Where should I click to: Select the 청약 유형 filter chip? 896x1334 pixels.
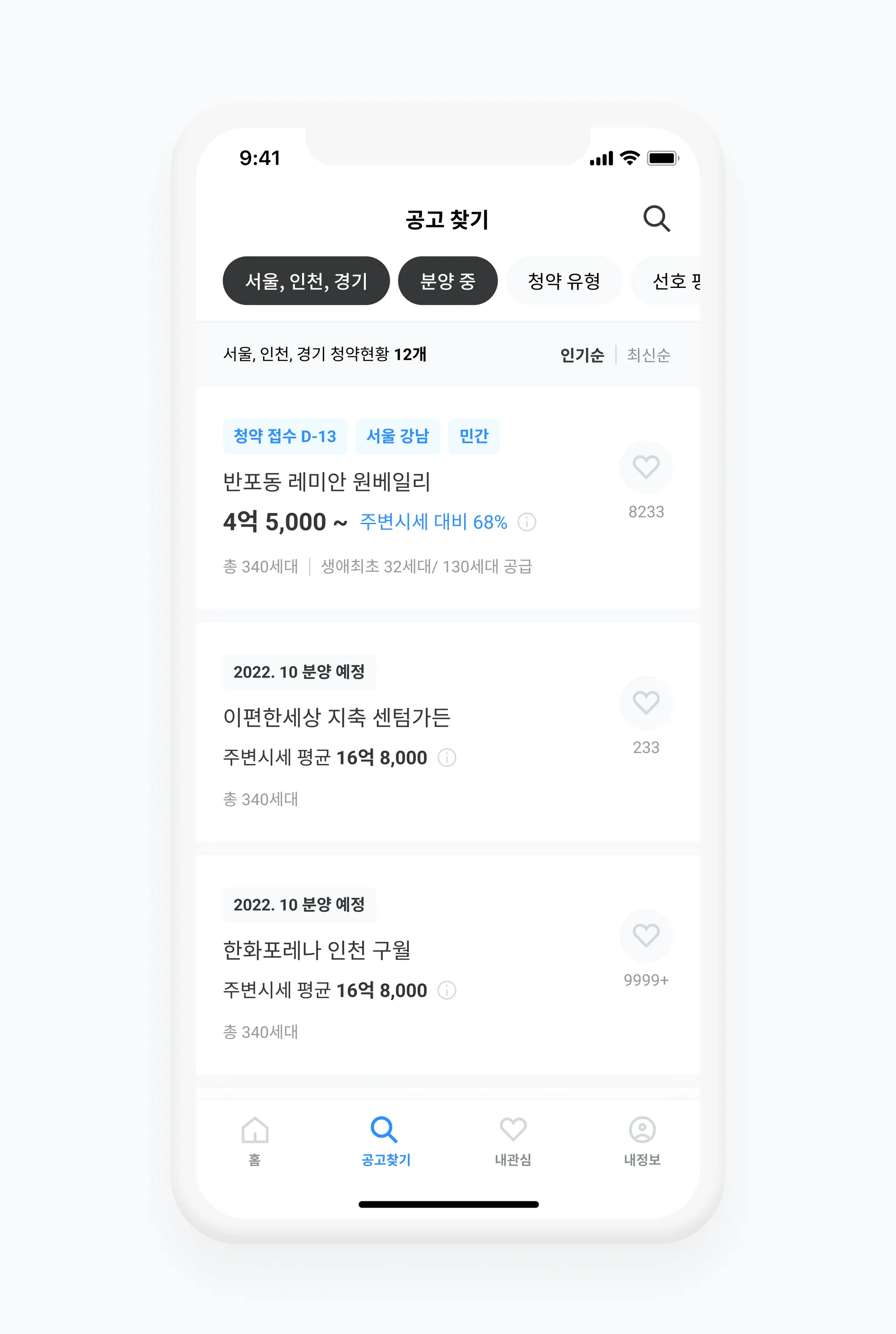point(563,281)
